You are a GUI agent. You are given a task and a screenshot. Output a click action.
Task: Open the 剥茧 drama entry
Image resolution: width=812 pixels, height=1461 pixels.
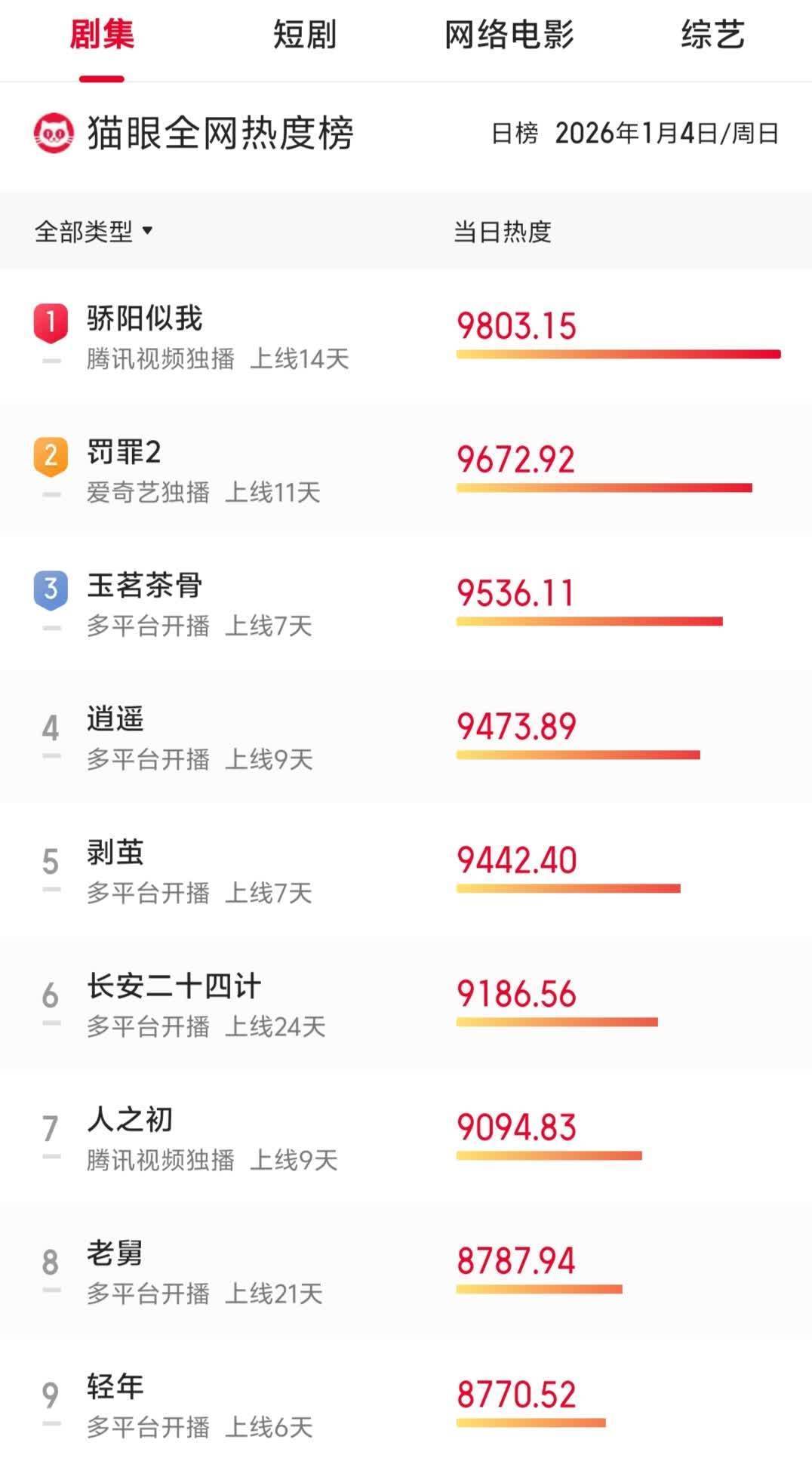[115, 854]
